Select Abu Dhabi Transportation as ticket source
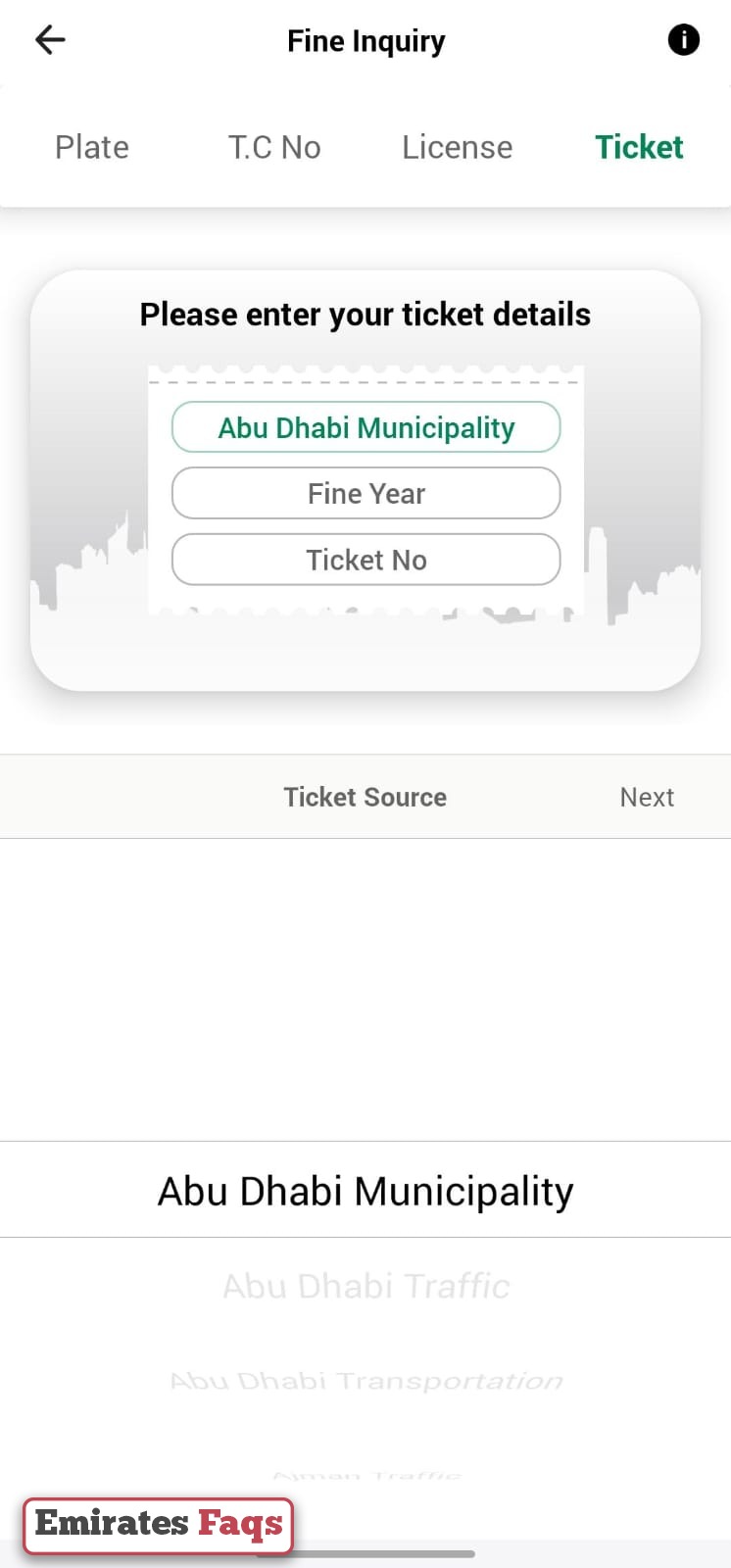This screenshot has height=1568, width=731. [x=365, y=1380]
